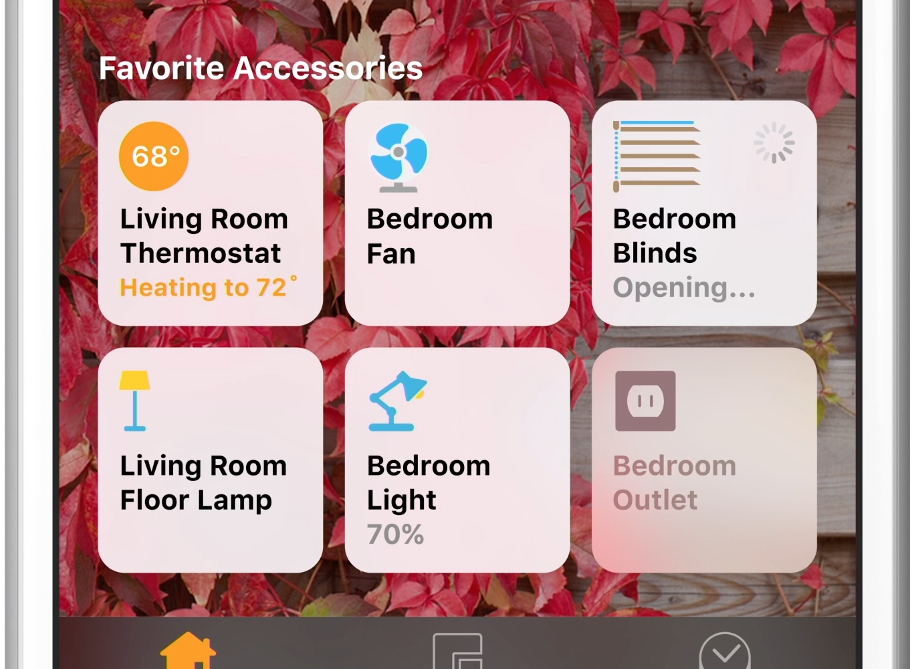Viewport: 913px width, 669px height.
Task: Switch to the Home tab
Action: tap(188, 650)
